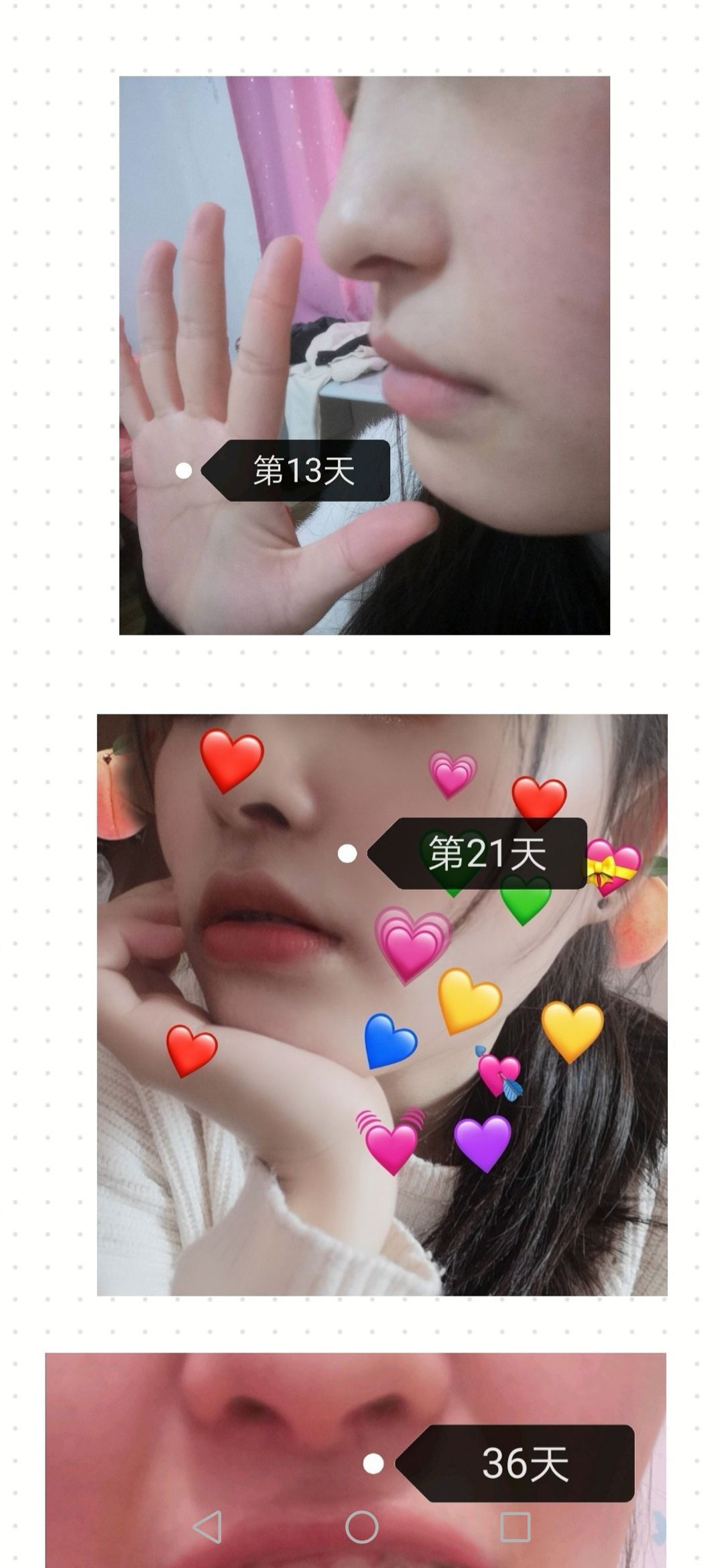
Task: Return to the home screen
Action: click(362, 1527)
